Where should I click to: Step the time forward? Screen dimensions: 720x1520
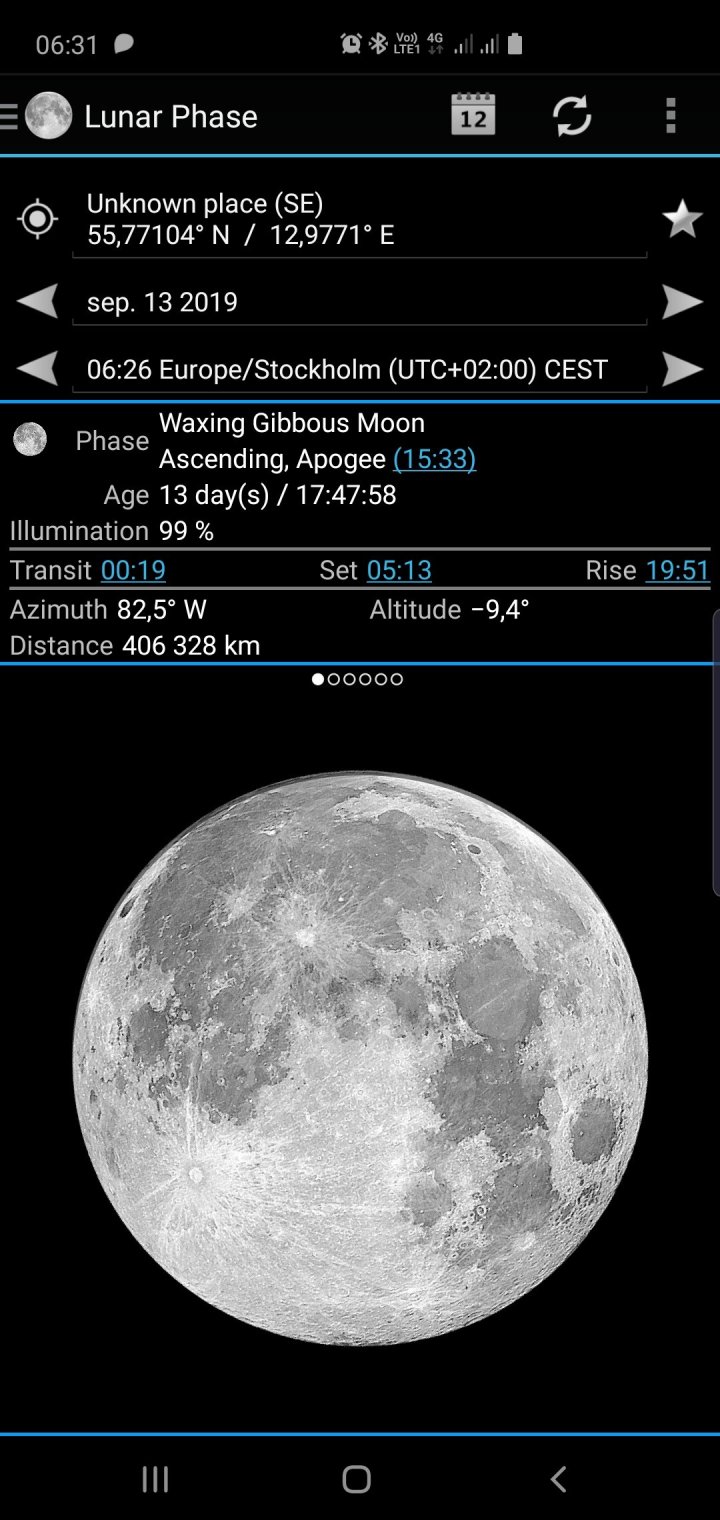pyautogui.click(x=682, y=369)
